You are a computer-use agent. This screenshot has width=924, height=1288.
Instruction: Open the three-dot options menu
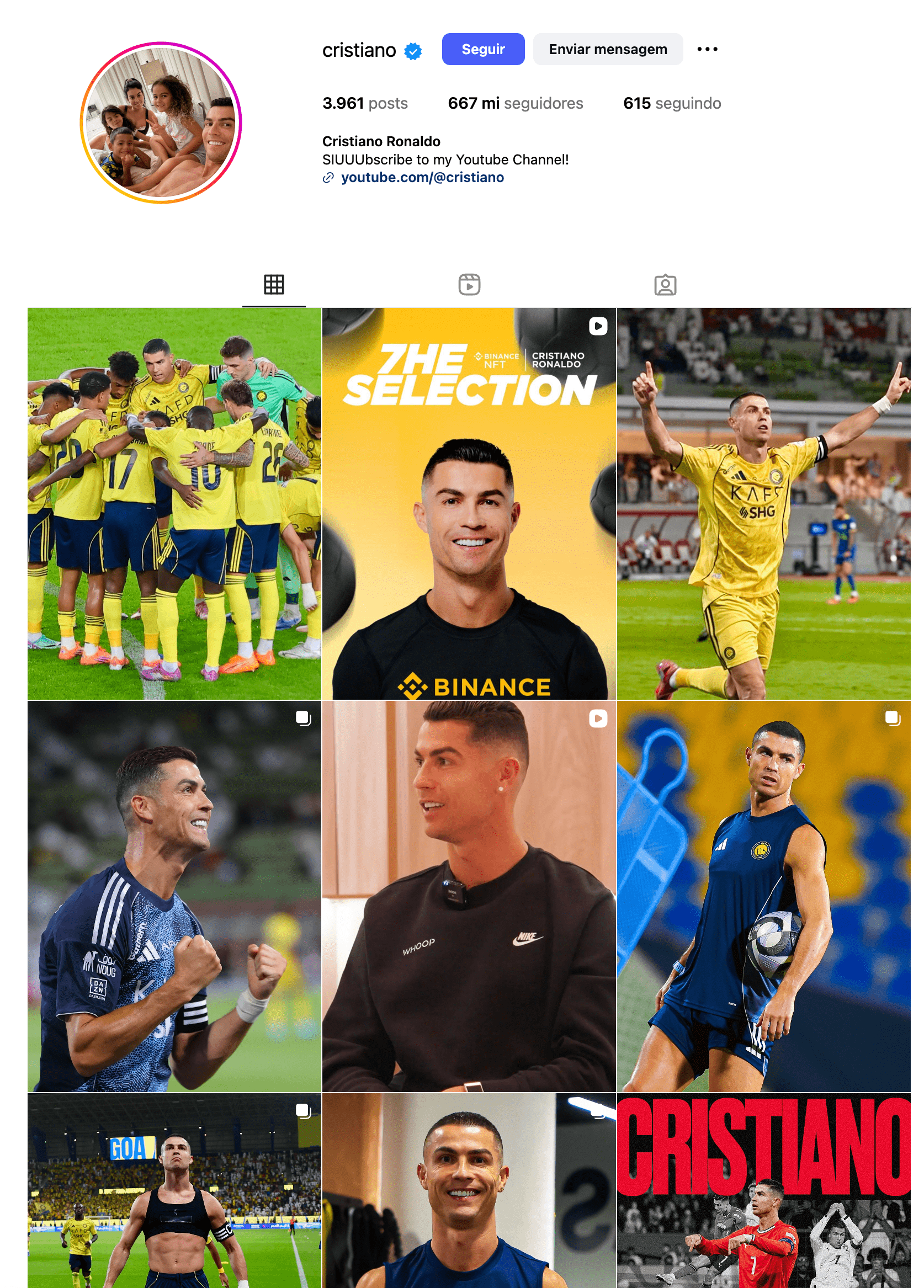[x=707, y=50]
